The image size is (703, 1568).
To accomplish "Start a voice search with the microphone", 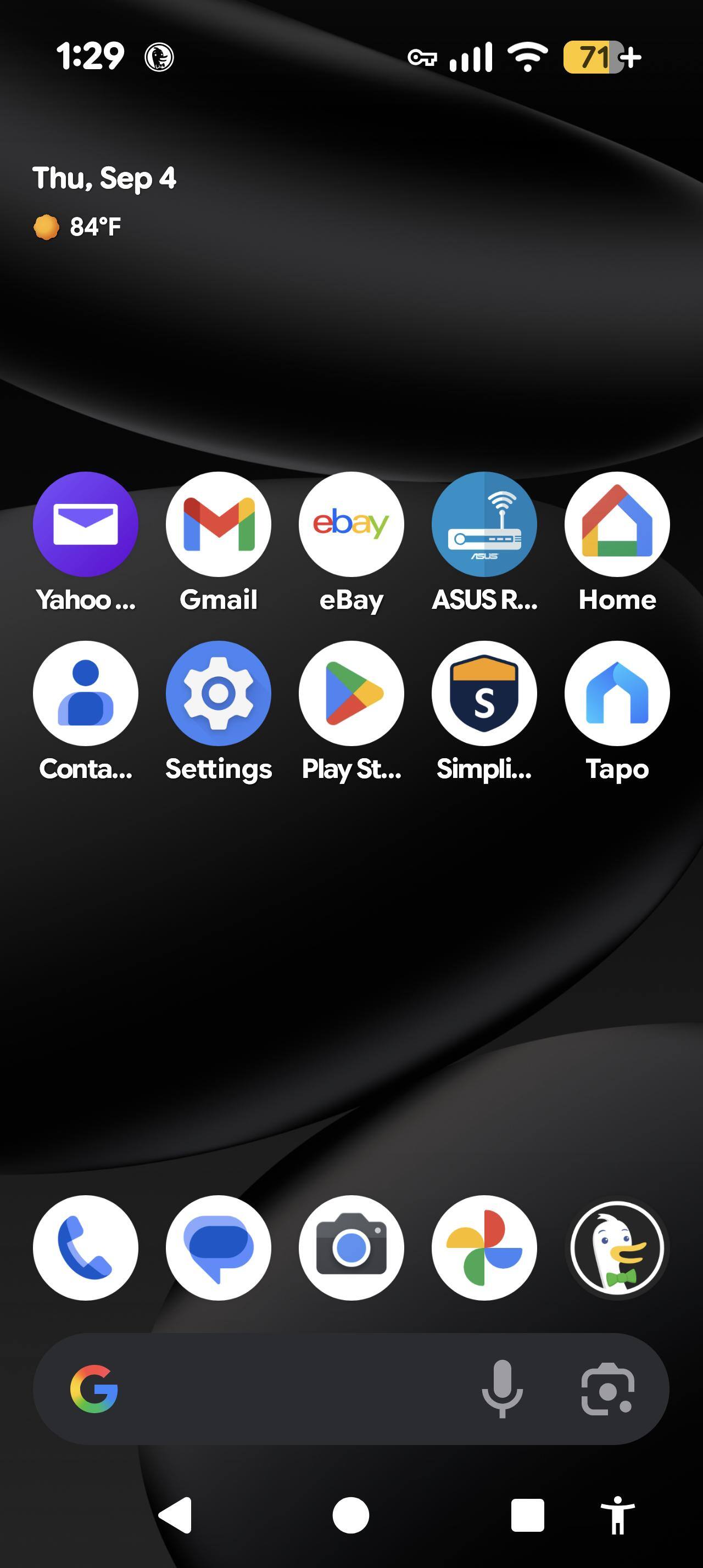I will [502, 1389].
